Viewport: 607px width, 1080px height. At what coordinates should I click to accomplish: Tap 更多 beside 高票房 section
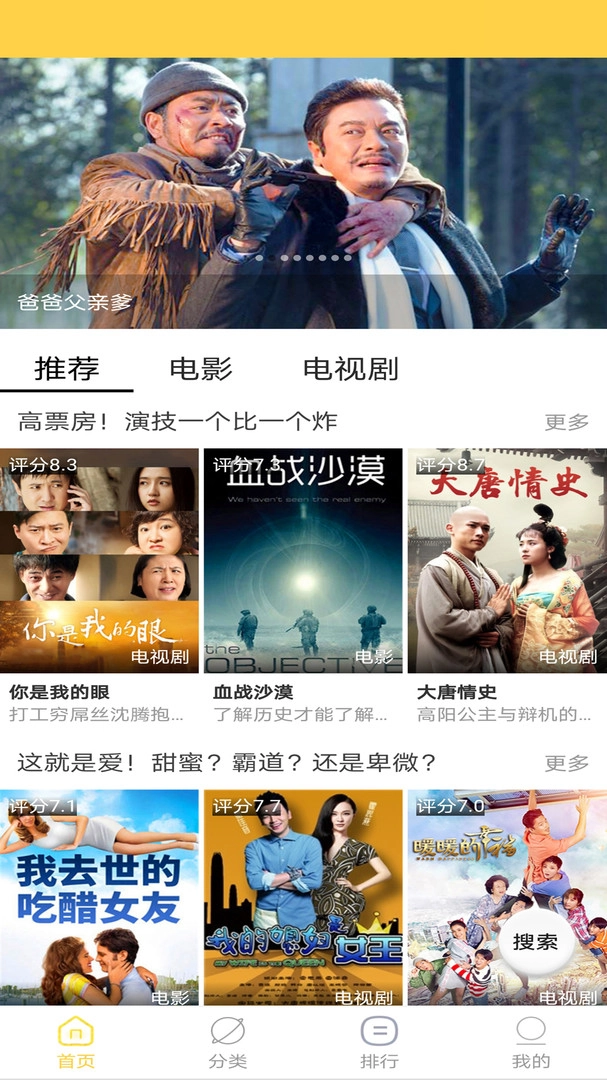566,422
